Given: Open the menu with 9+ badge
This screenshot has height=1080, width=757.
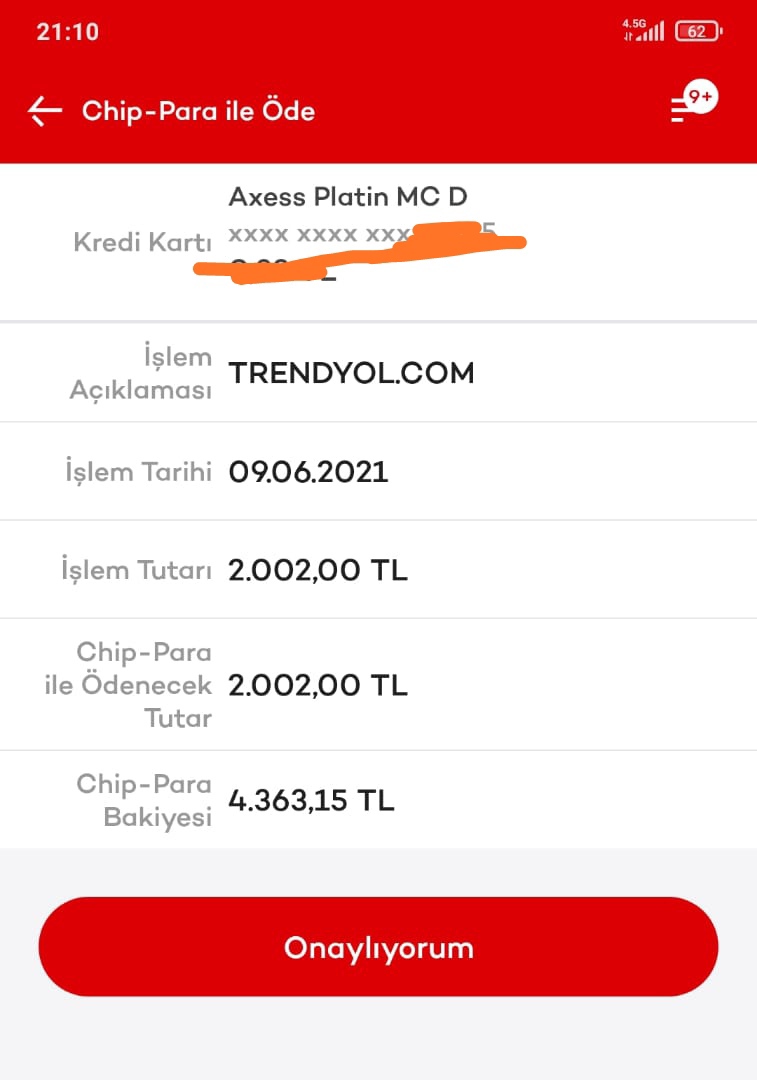Looking at the screenshot, I should coord(690,106).
